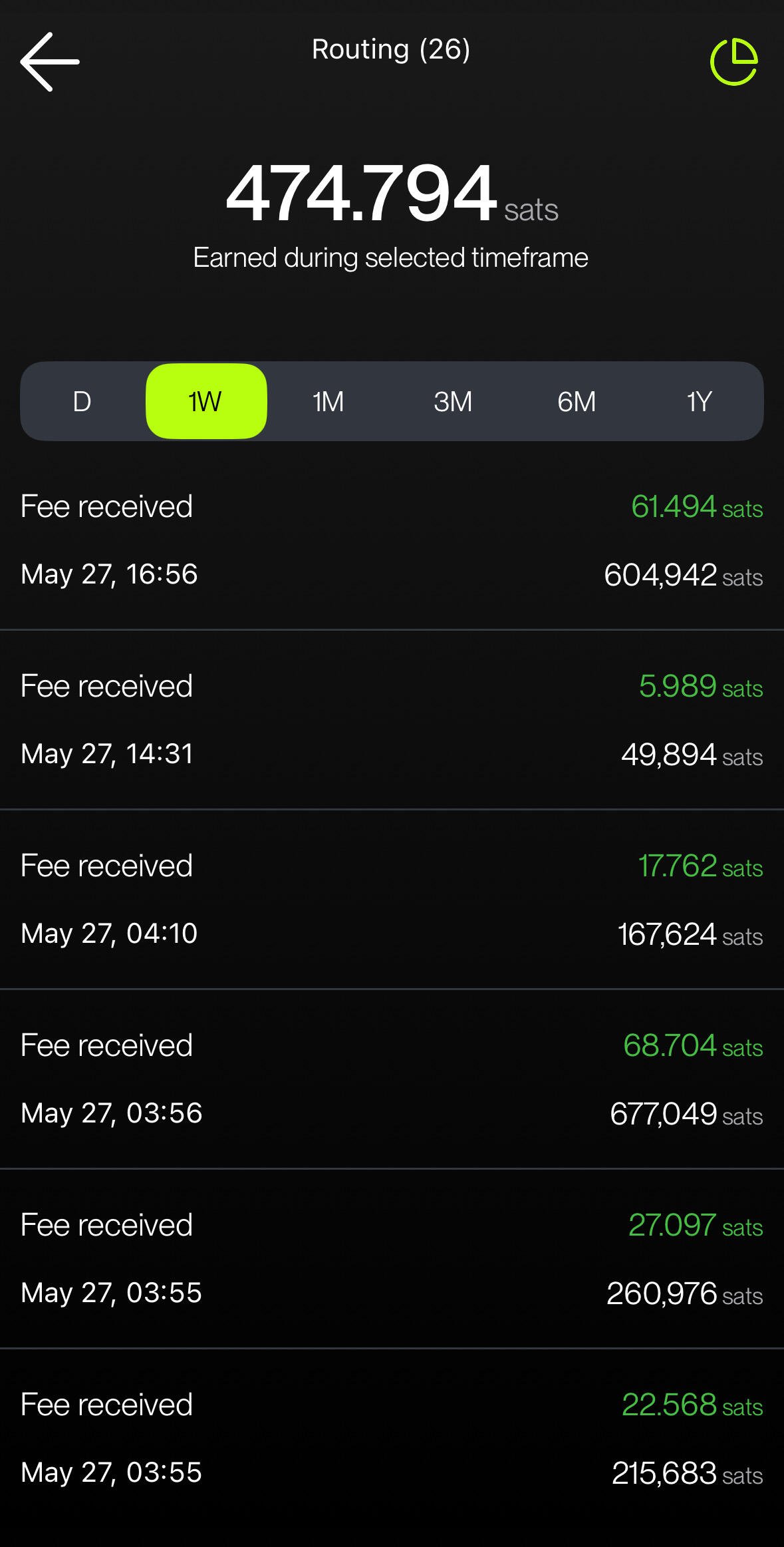
Task: Open the fee received at 14:31
Action: [392, 720]
